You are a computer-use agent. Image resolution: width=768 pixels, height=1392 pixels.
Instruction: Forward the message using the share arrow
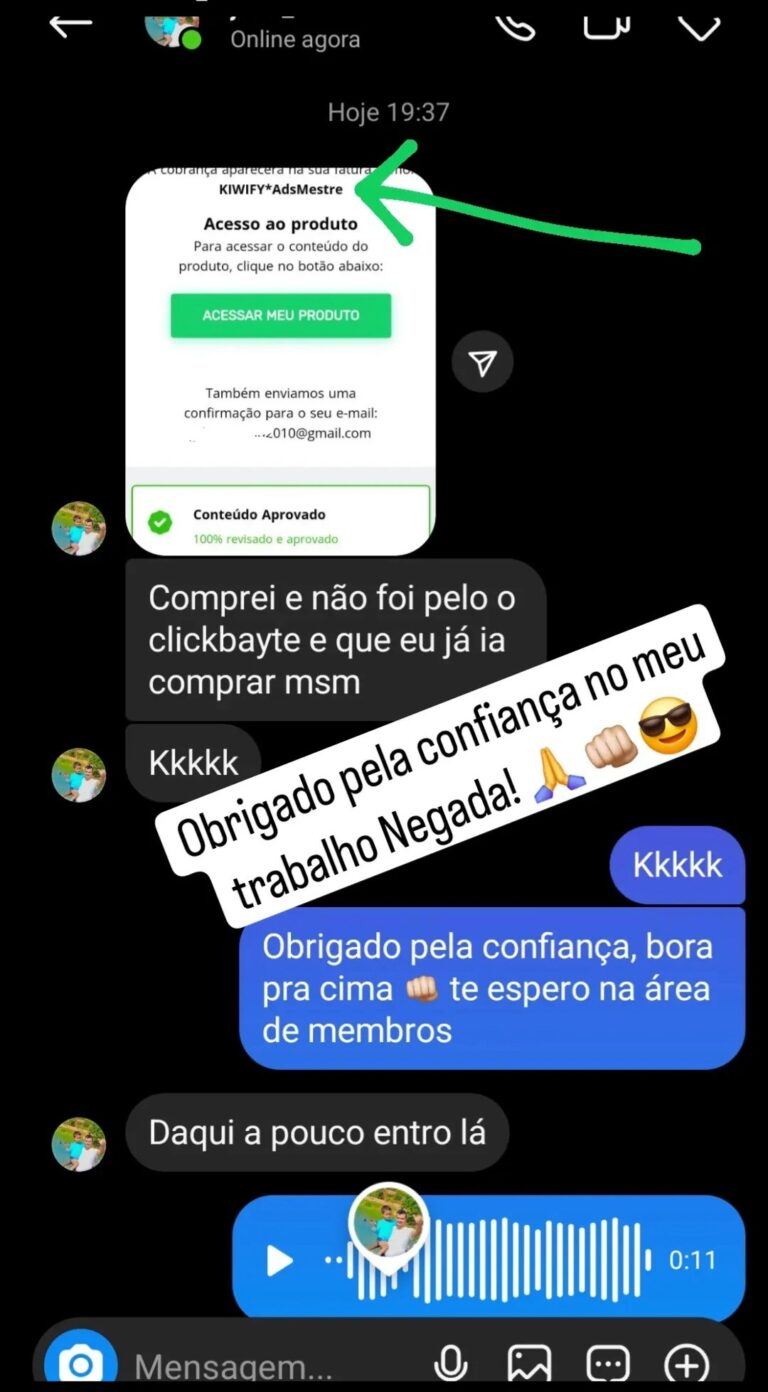click(x=483, y=361)
